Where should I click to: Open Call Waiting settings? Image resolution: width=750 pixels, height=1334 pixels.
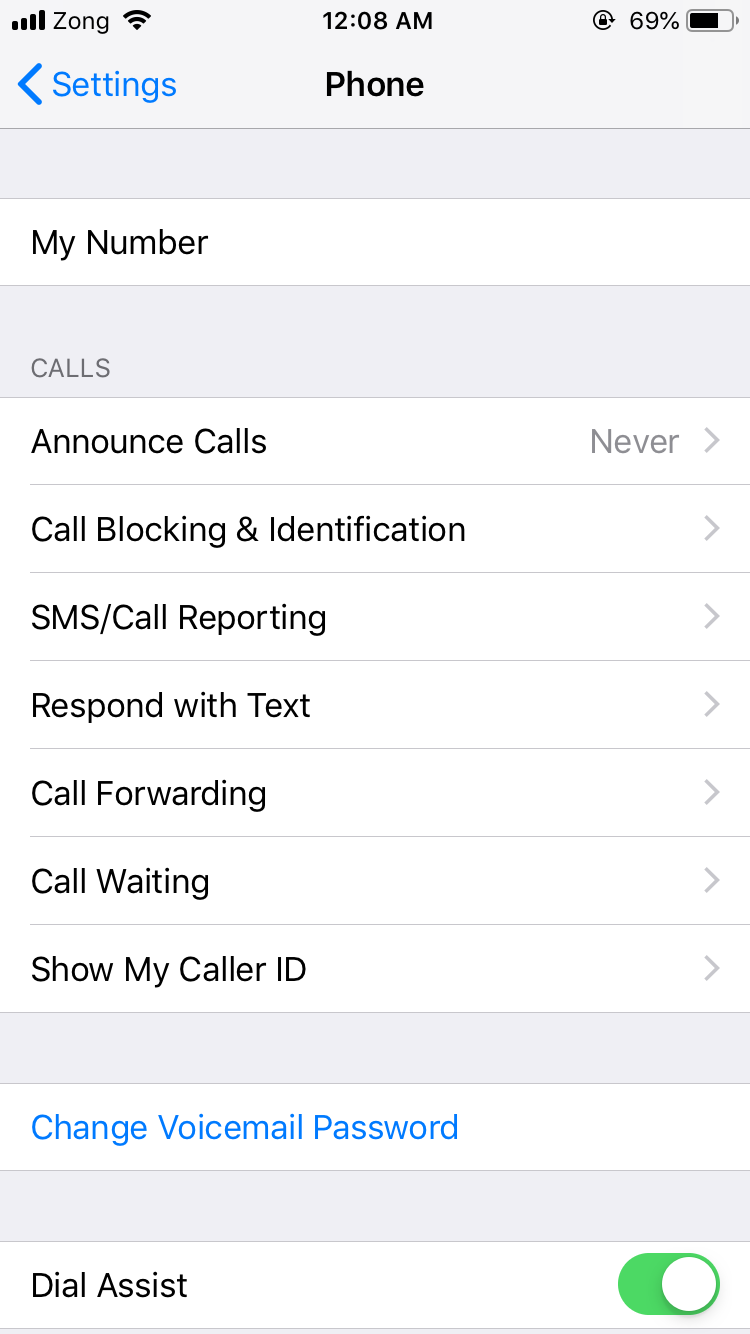[x=375, y=882]
